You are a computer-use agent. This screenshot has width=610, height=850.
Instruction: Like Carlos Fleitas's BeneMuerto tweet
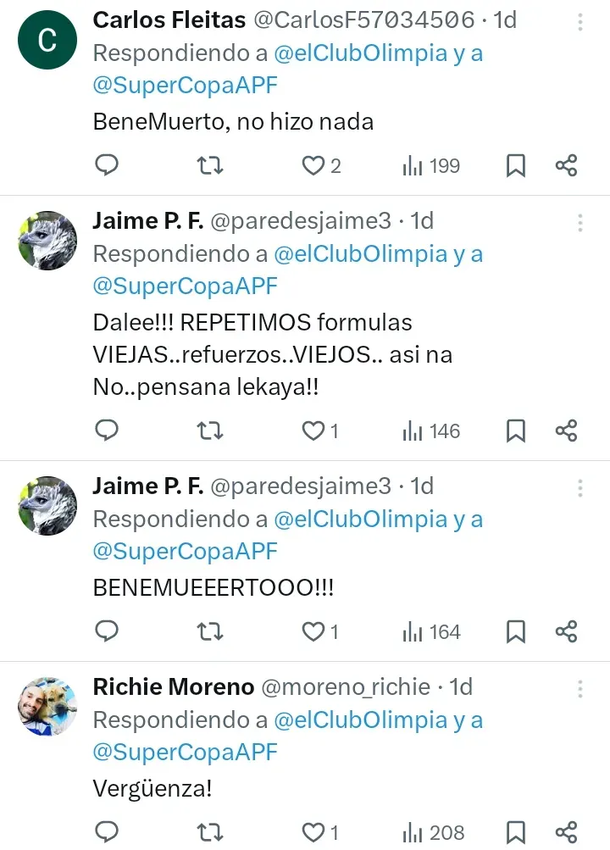click(314, 166)
